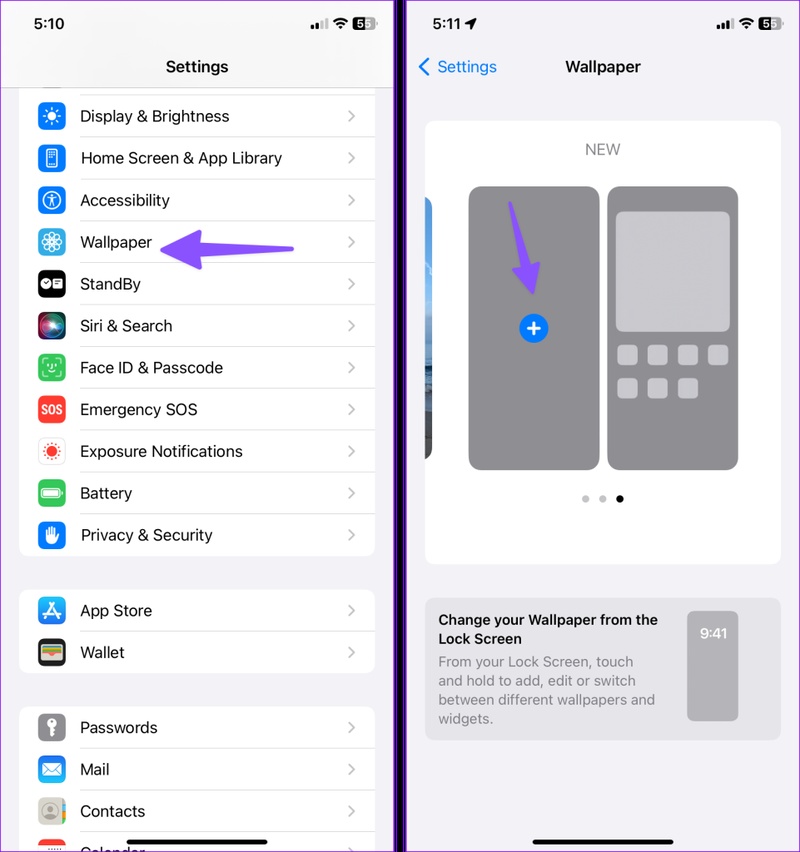Select the new Home Screen wallpaper preview
Screen dimensions: 800x852
pos(672,328)
